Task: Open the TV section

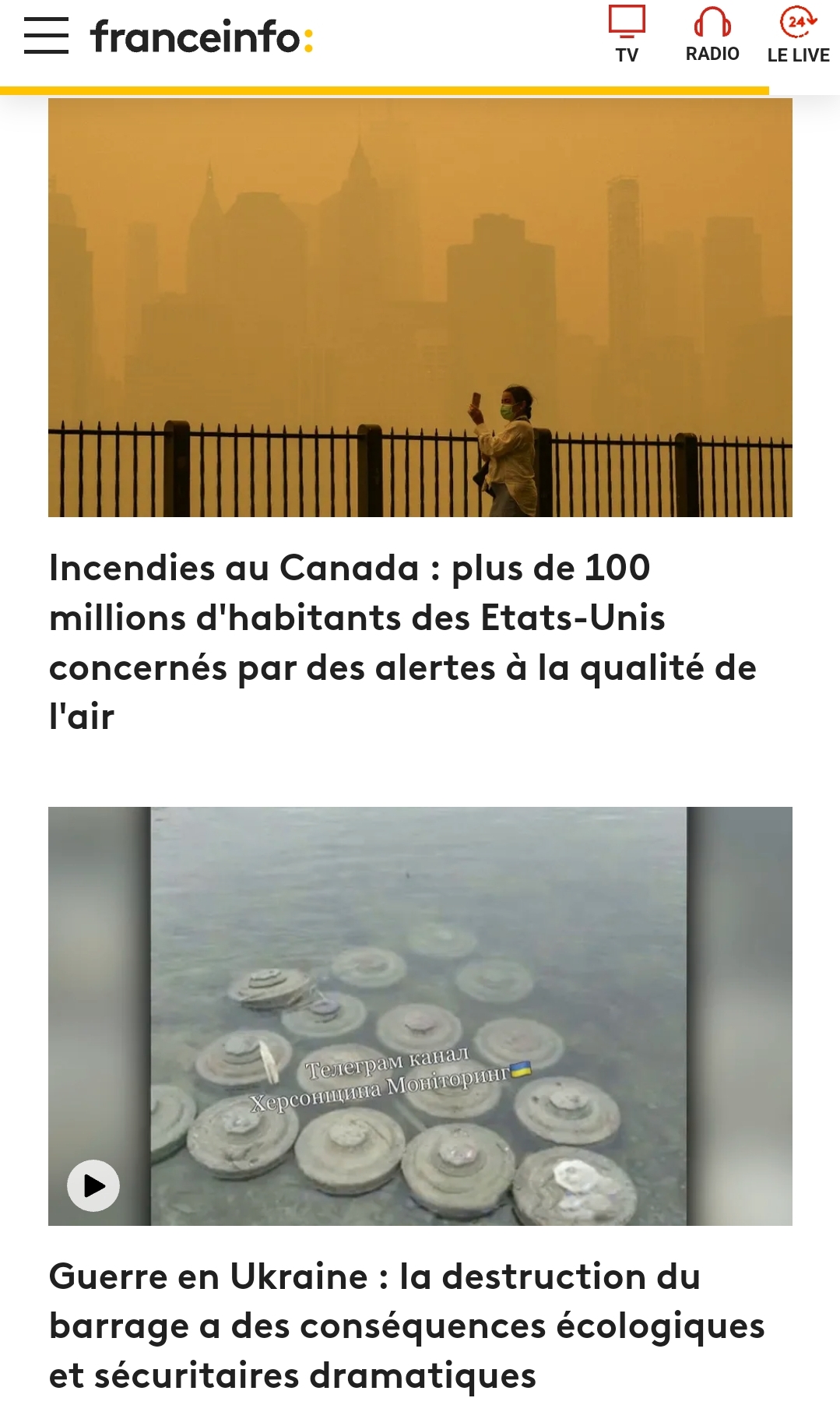Action: tap(627, 35)
